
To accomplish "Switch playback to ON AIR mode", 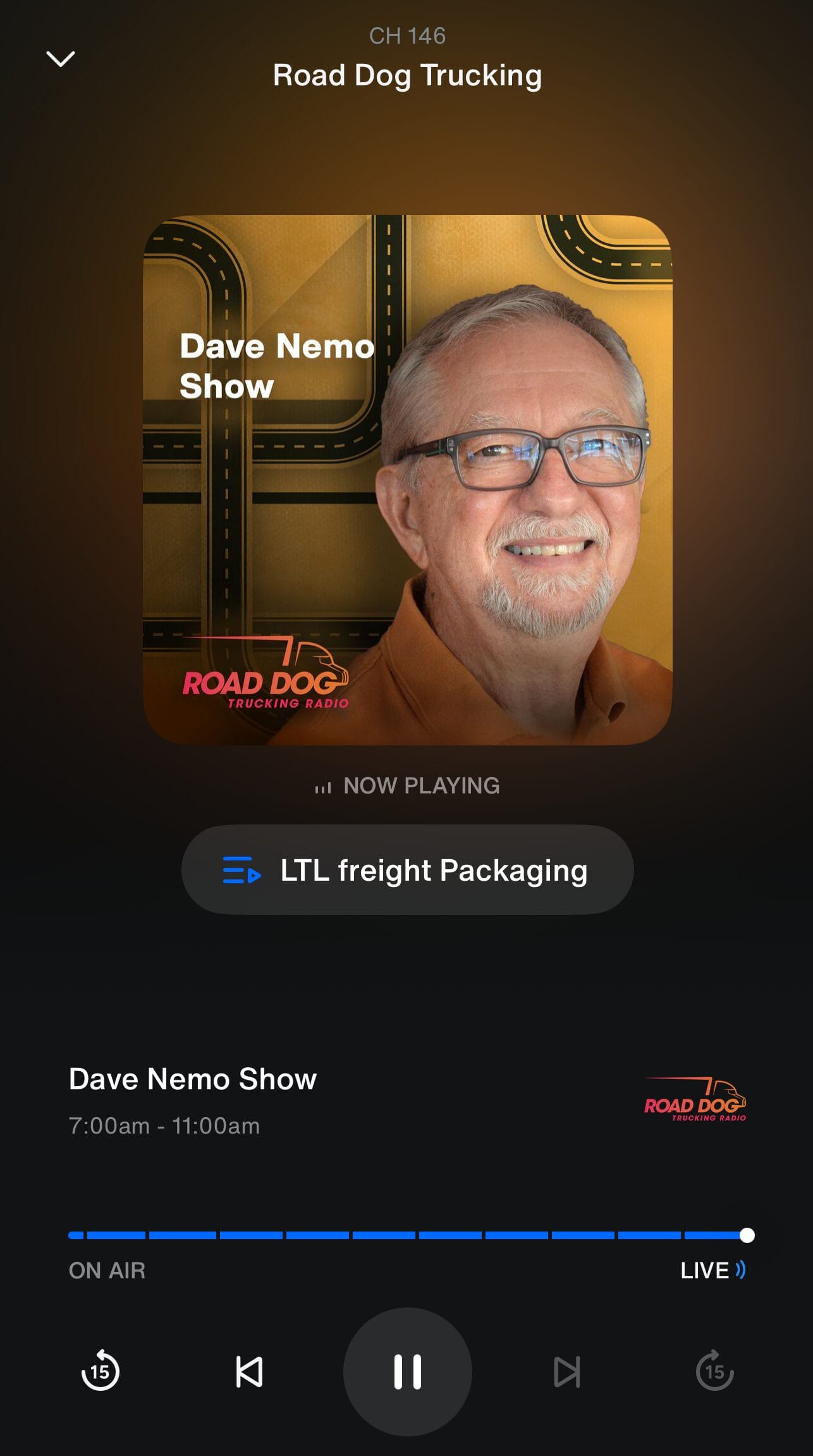I will click(x=106, y=1270).
